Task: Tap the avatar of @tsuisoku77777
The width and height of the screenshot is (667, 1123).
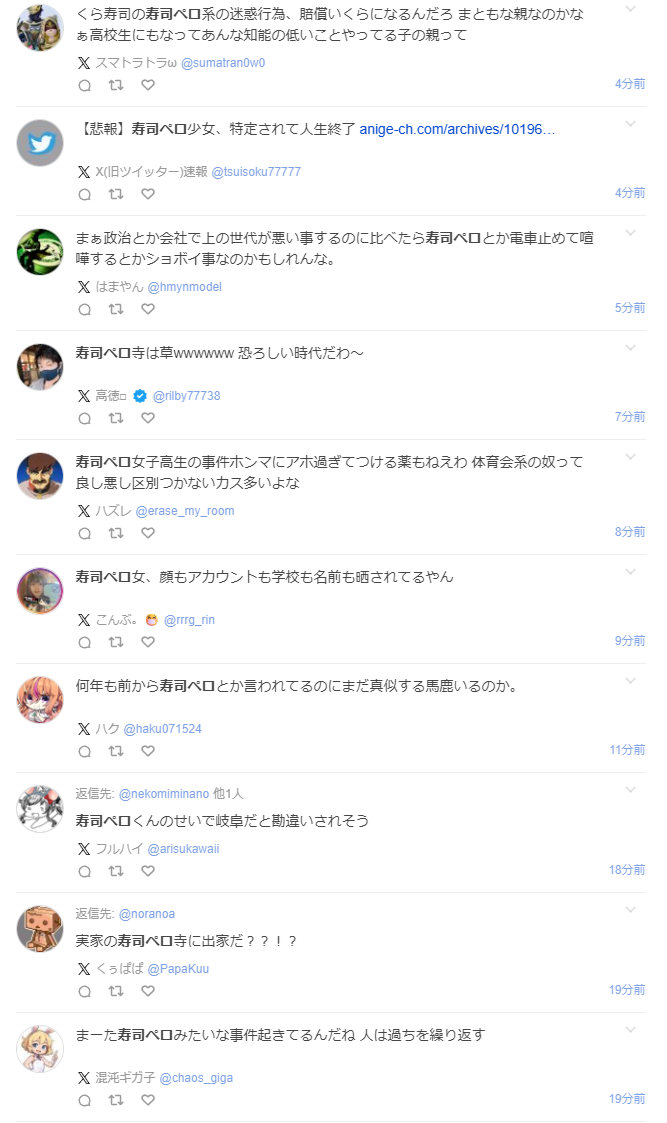Action: 40,143
